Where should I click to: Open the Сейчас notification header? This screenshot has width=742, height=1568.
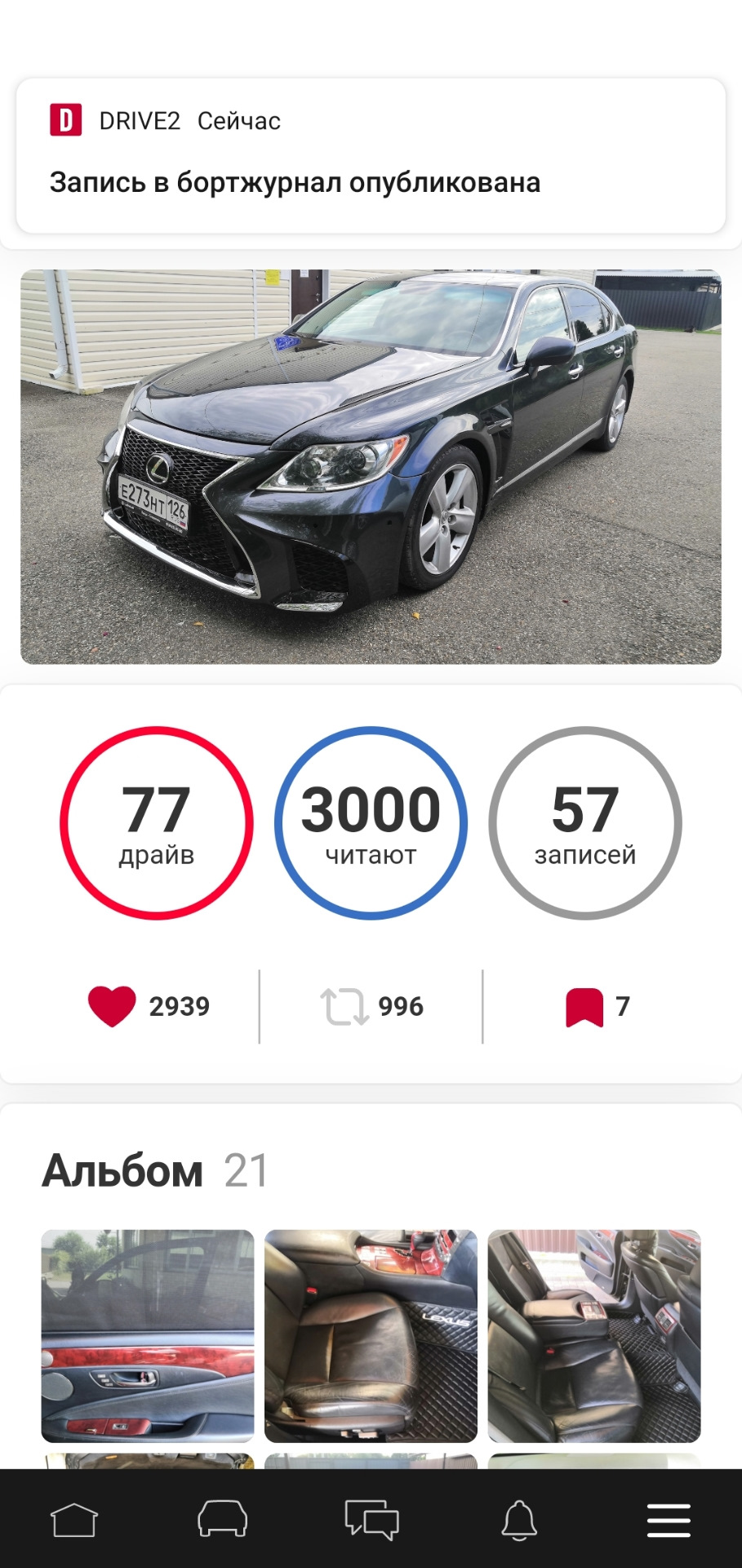(238, 120)
